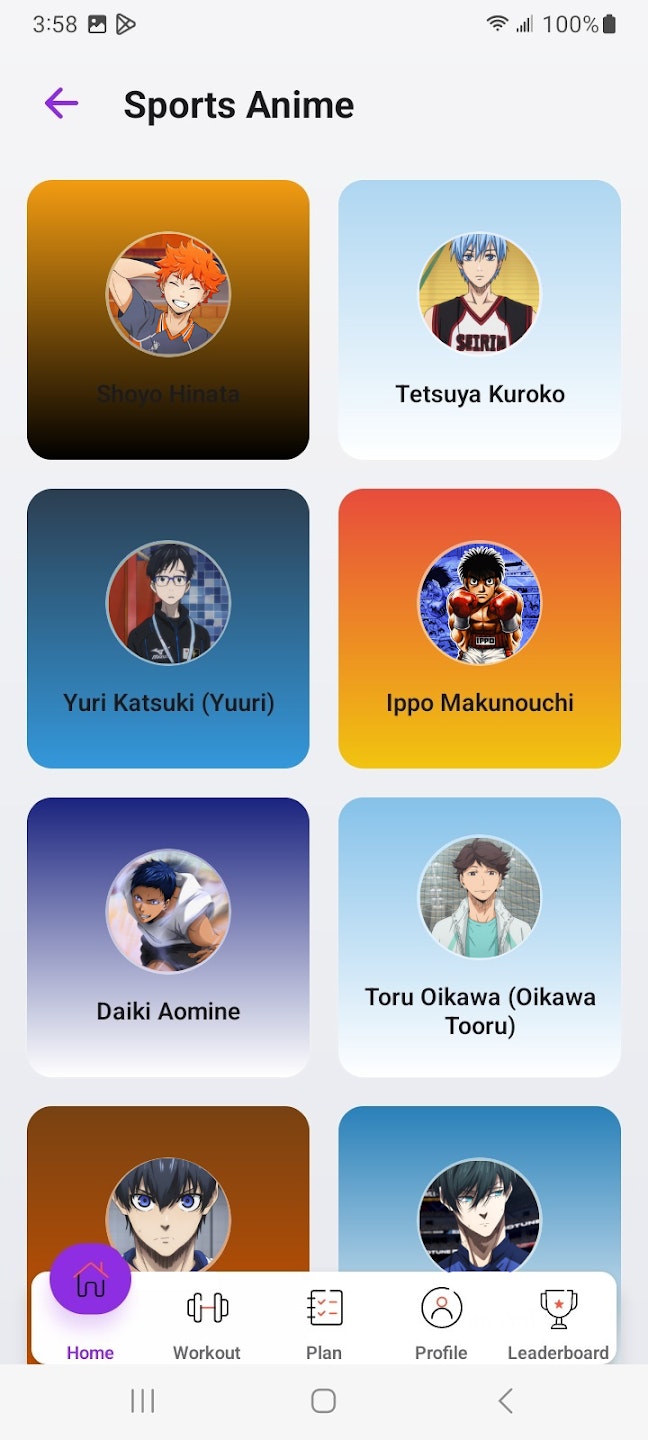Choose the Ippo Makunouchi card
Image resolution: width=648 pixels, height=1440 pixels.
click(x=480, y=628)
